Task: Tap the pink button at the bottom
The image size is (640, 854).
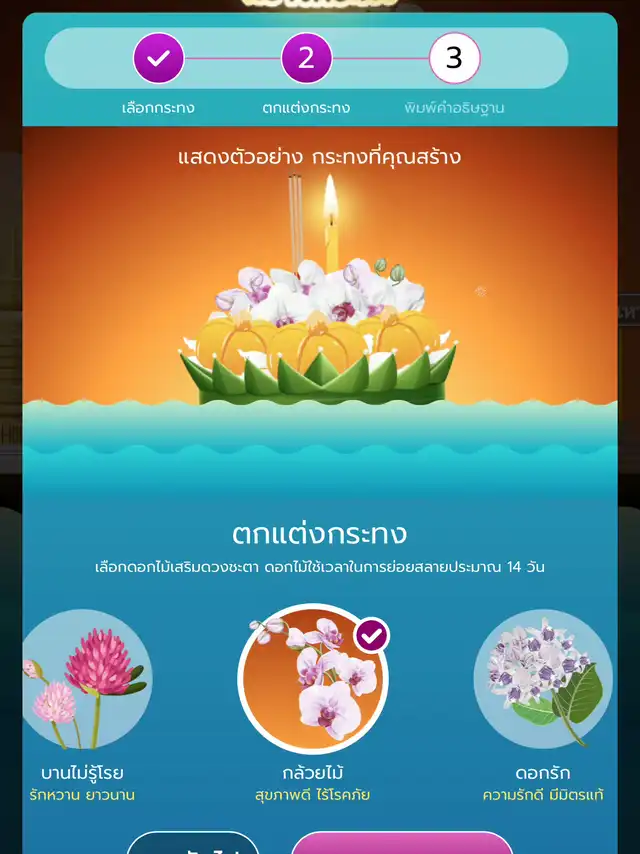Action: pos(401,843)
